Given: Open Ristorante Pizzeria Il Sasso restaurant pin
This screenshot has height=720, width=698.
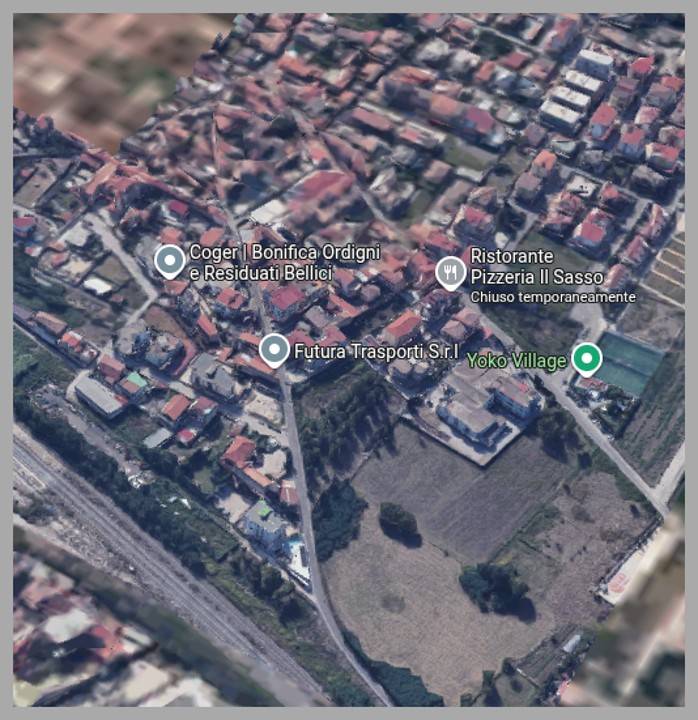Looking at the screenshot, I should (x=451, y=271).
